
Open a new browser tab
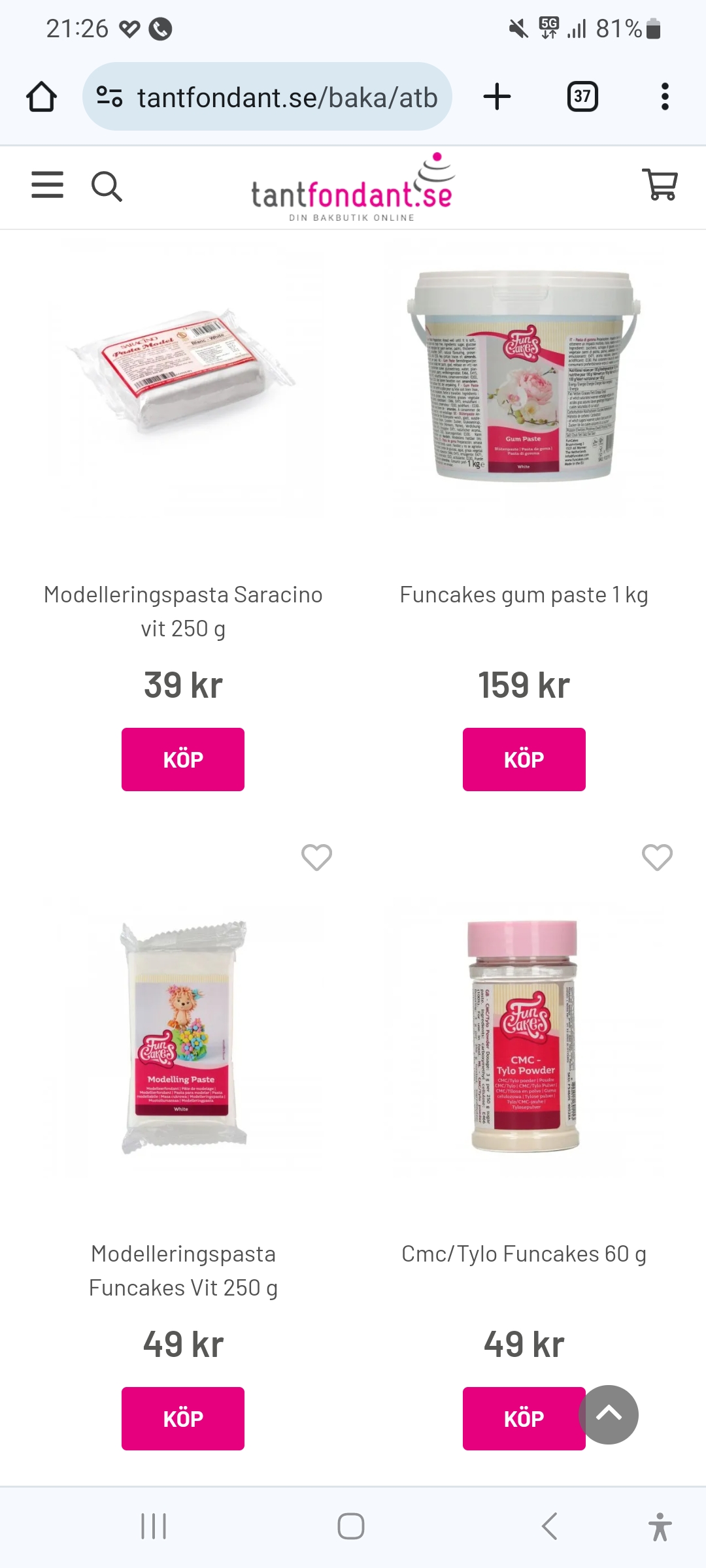click(497, 97)
